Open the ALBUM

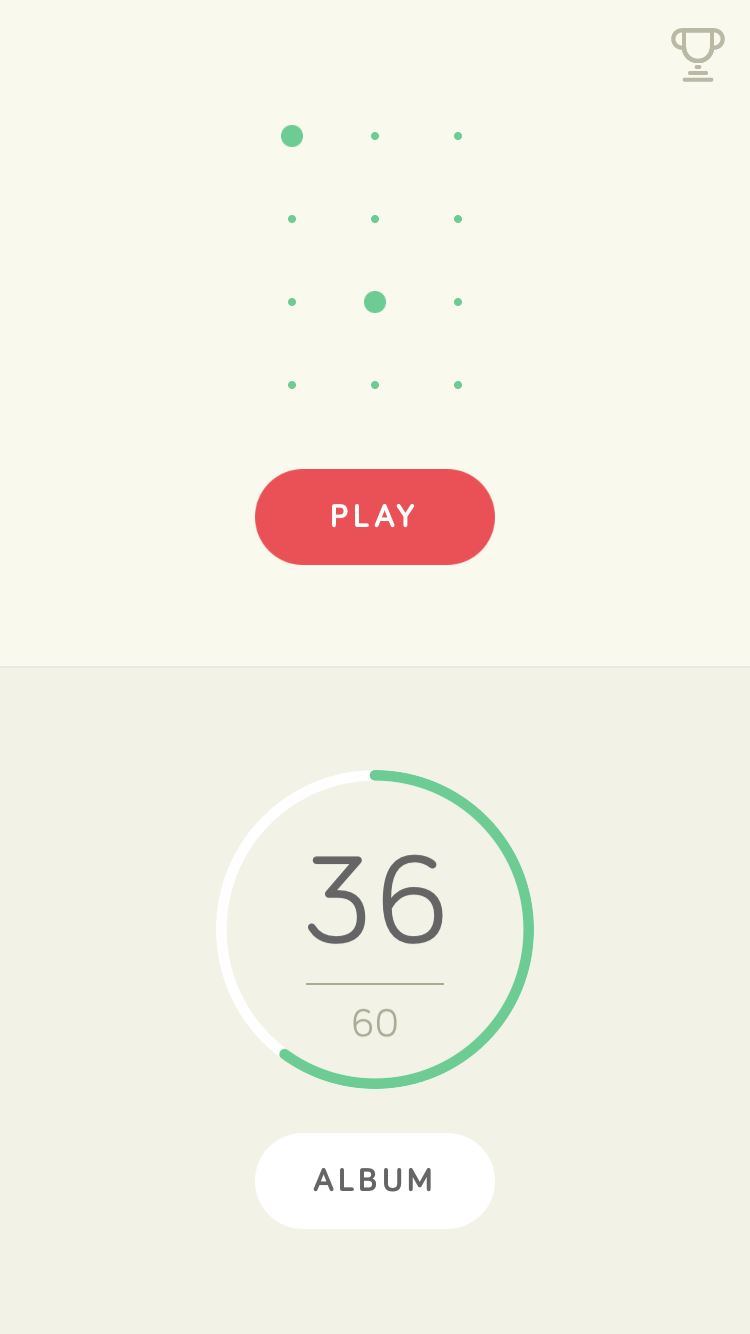(x=375, y=1181)
